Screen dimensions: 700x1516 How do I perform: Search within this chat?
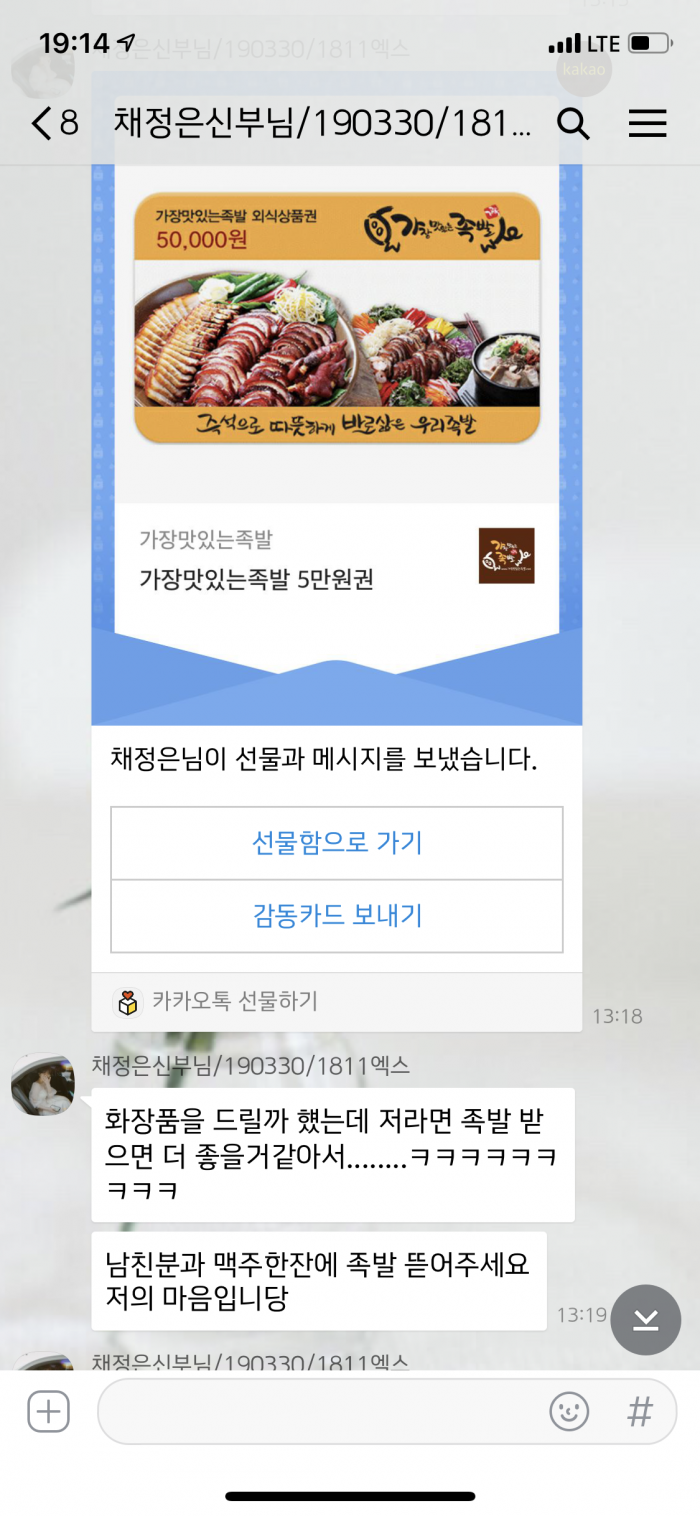click(x=573, y=123)
